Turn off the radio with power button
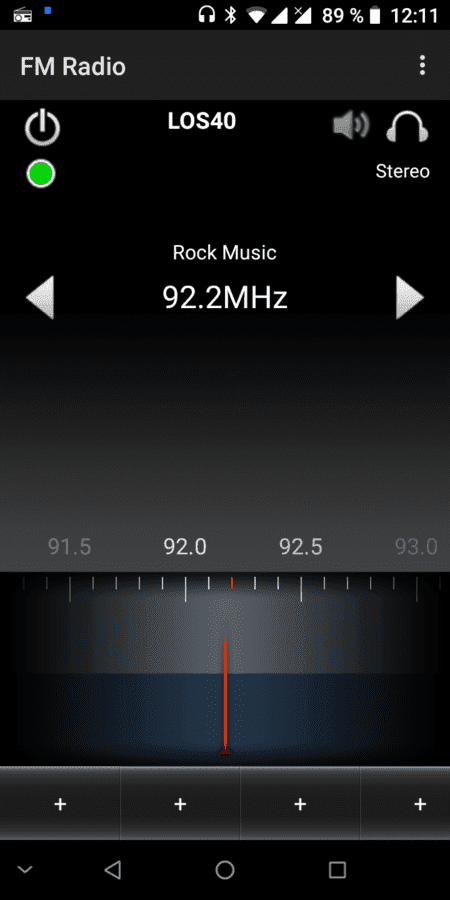This screenshot has width=450, height=900. [x=42, y=127]
